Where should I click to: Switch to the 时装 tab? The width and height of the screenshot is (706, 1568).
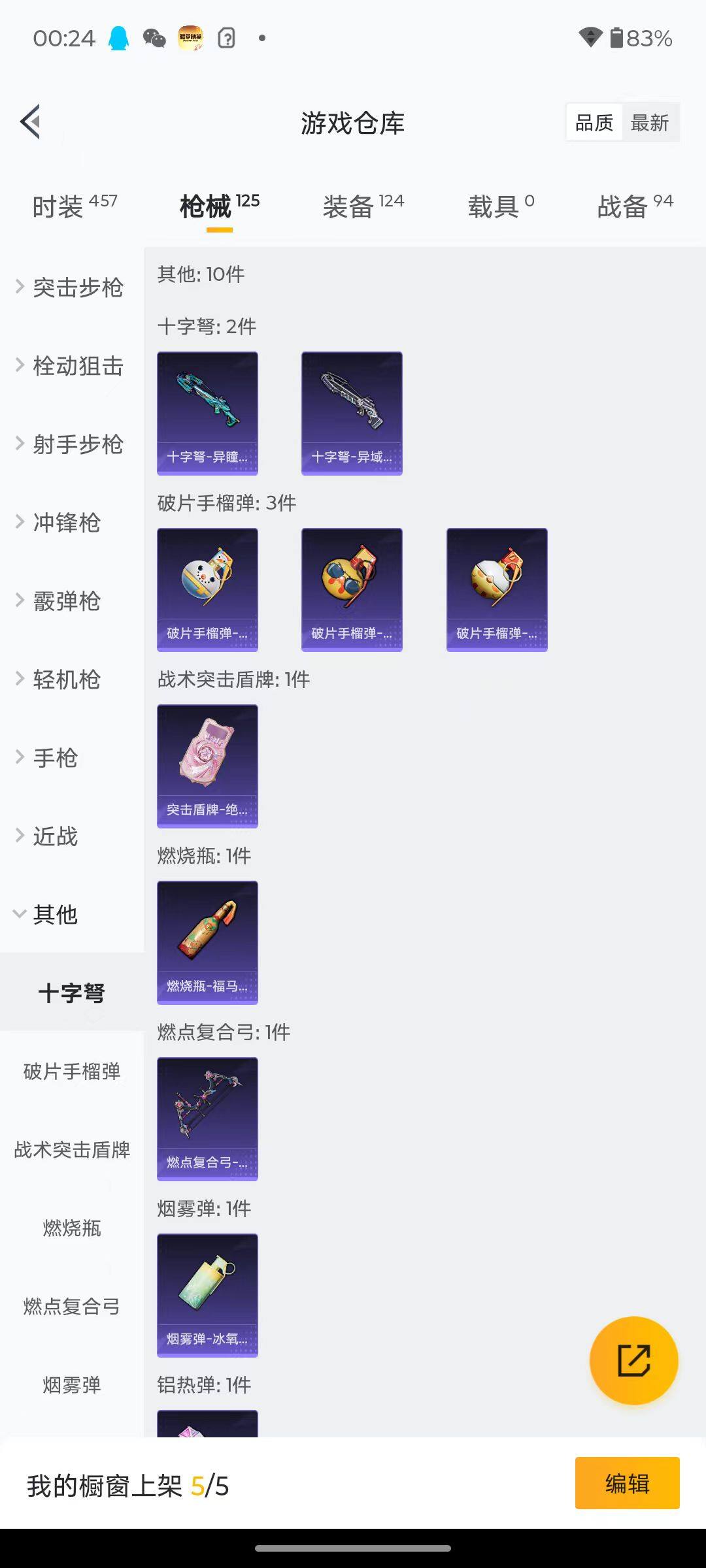point(74,207)
